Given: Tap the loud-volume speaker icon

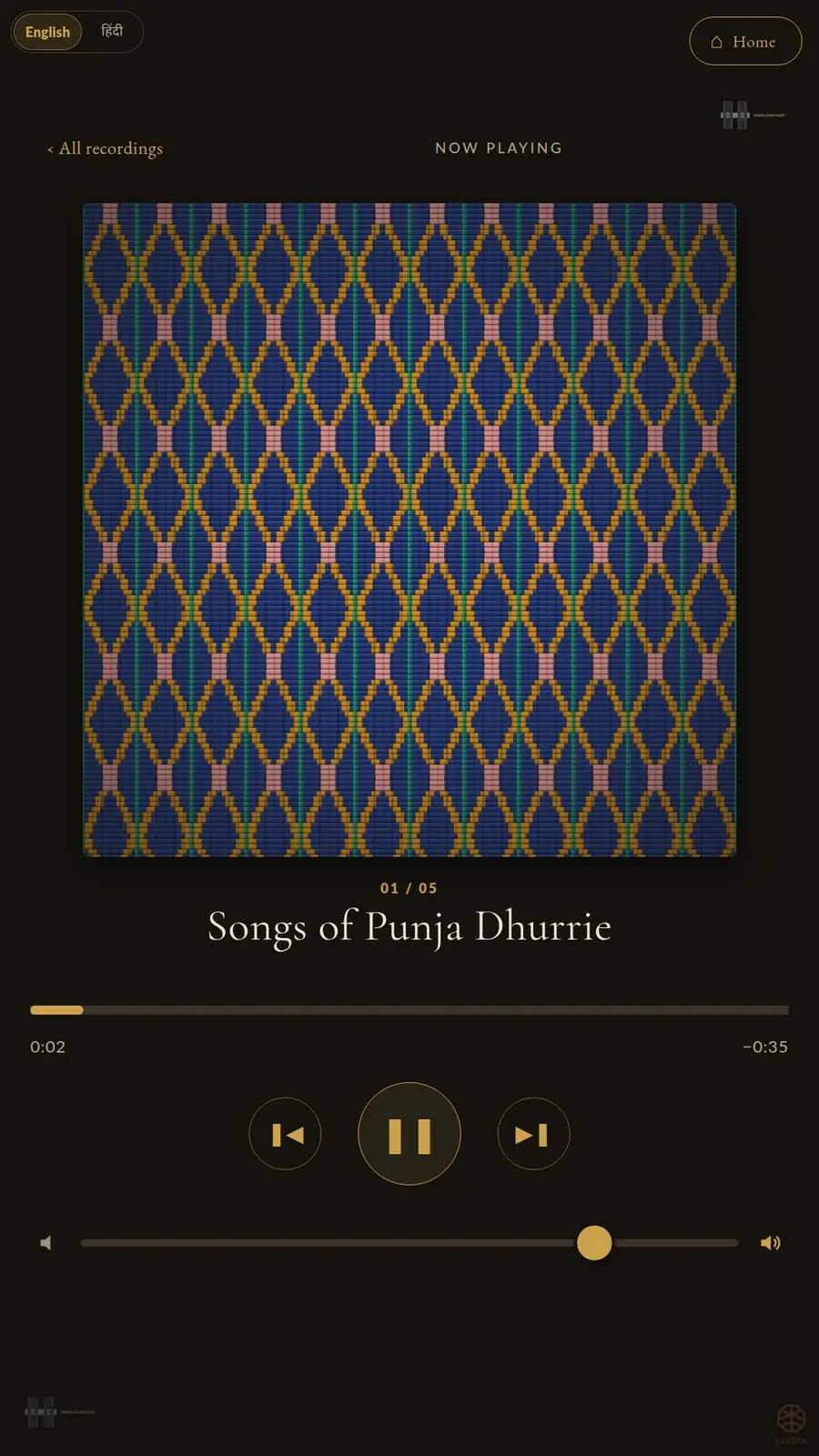Looking at the screenshot, I should pos(771,1243).
